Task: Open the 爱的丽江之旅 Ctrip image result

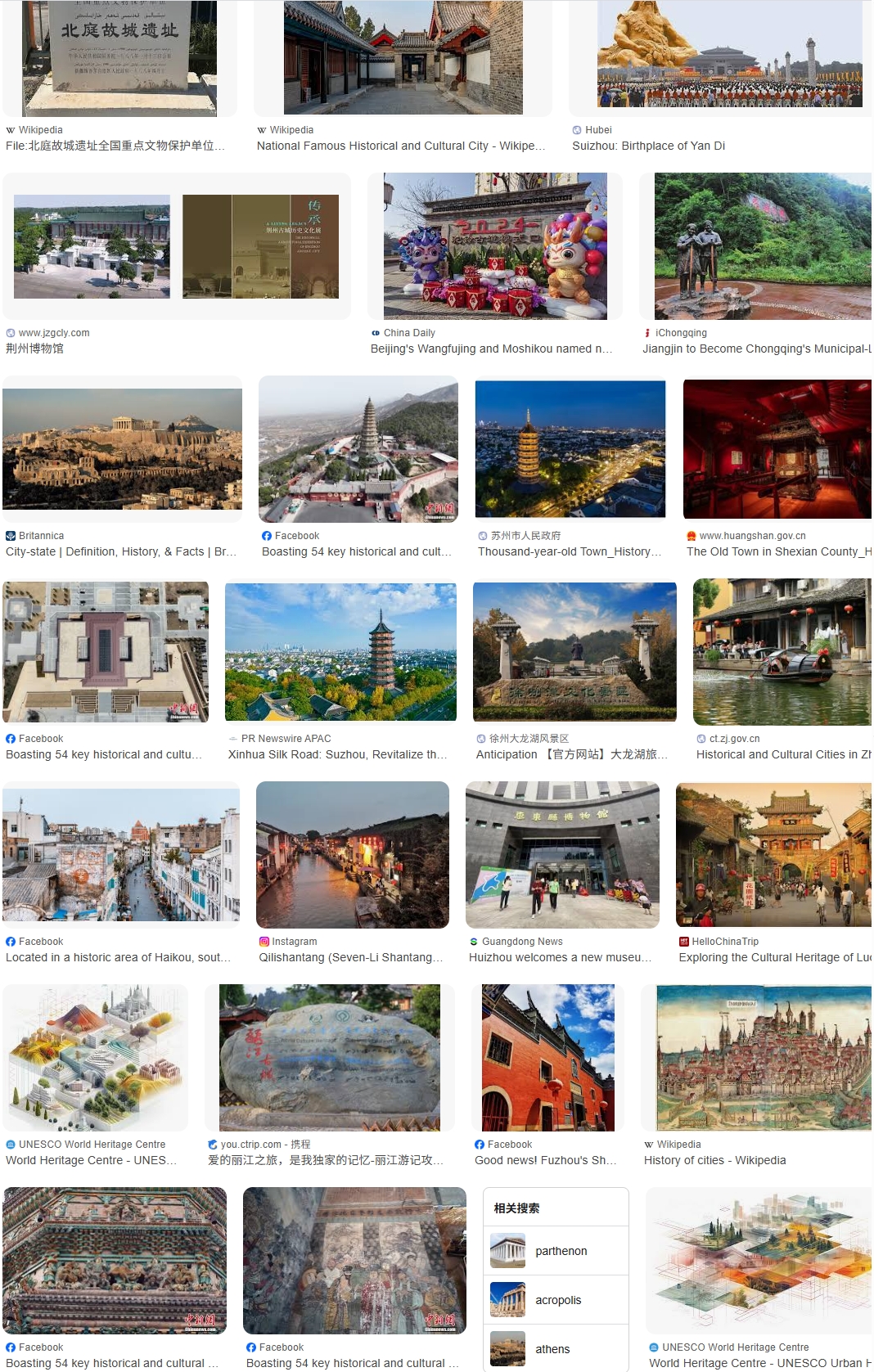Action: click(x=330, y=1058)
